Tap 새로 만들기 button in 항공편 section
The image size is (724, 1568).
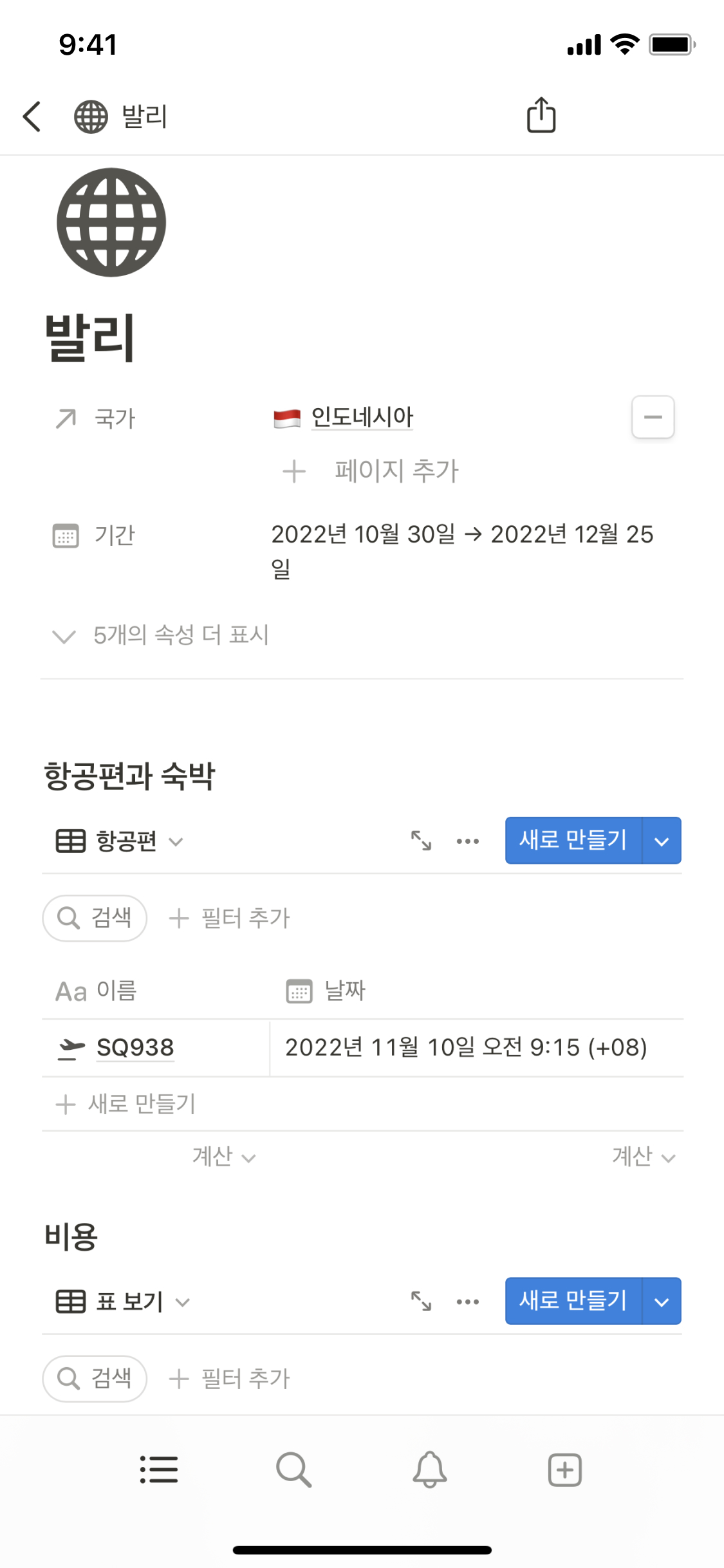coord(573,841)
